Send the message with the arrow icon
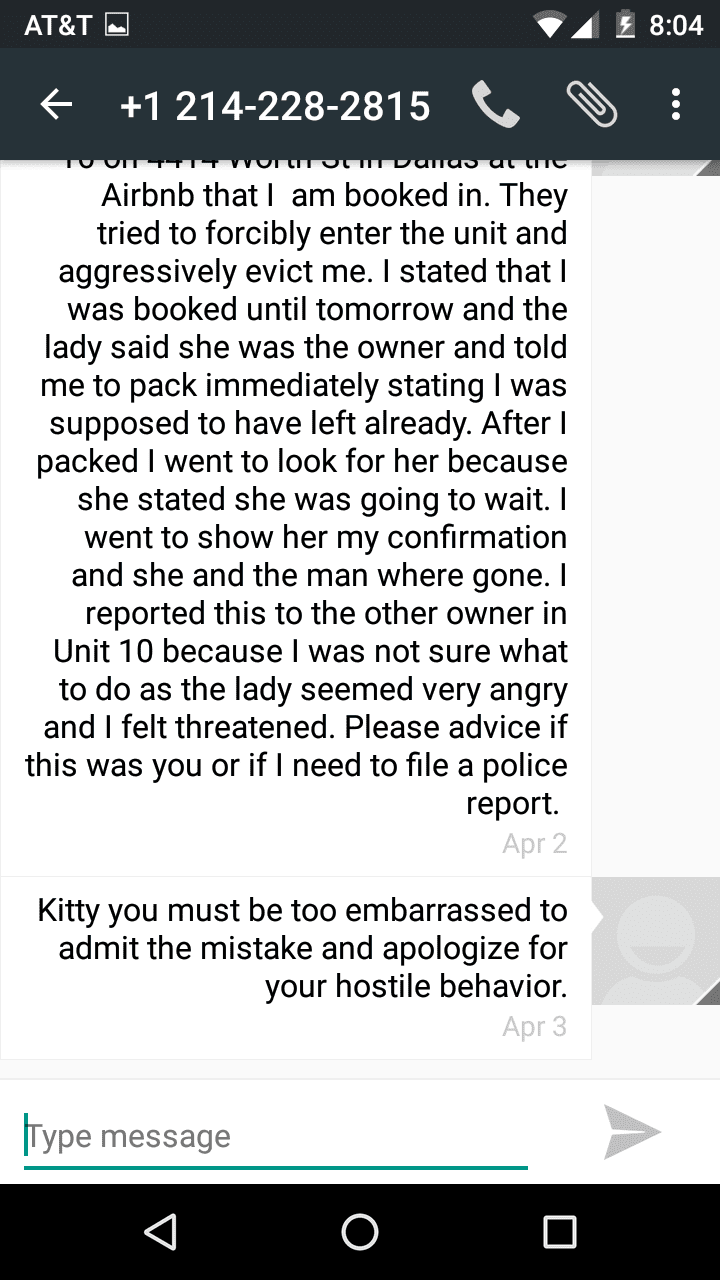Viewport: 720px width, 1280px height. [632, 1132]
